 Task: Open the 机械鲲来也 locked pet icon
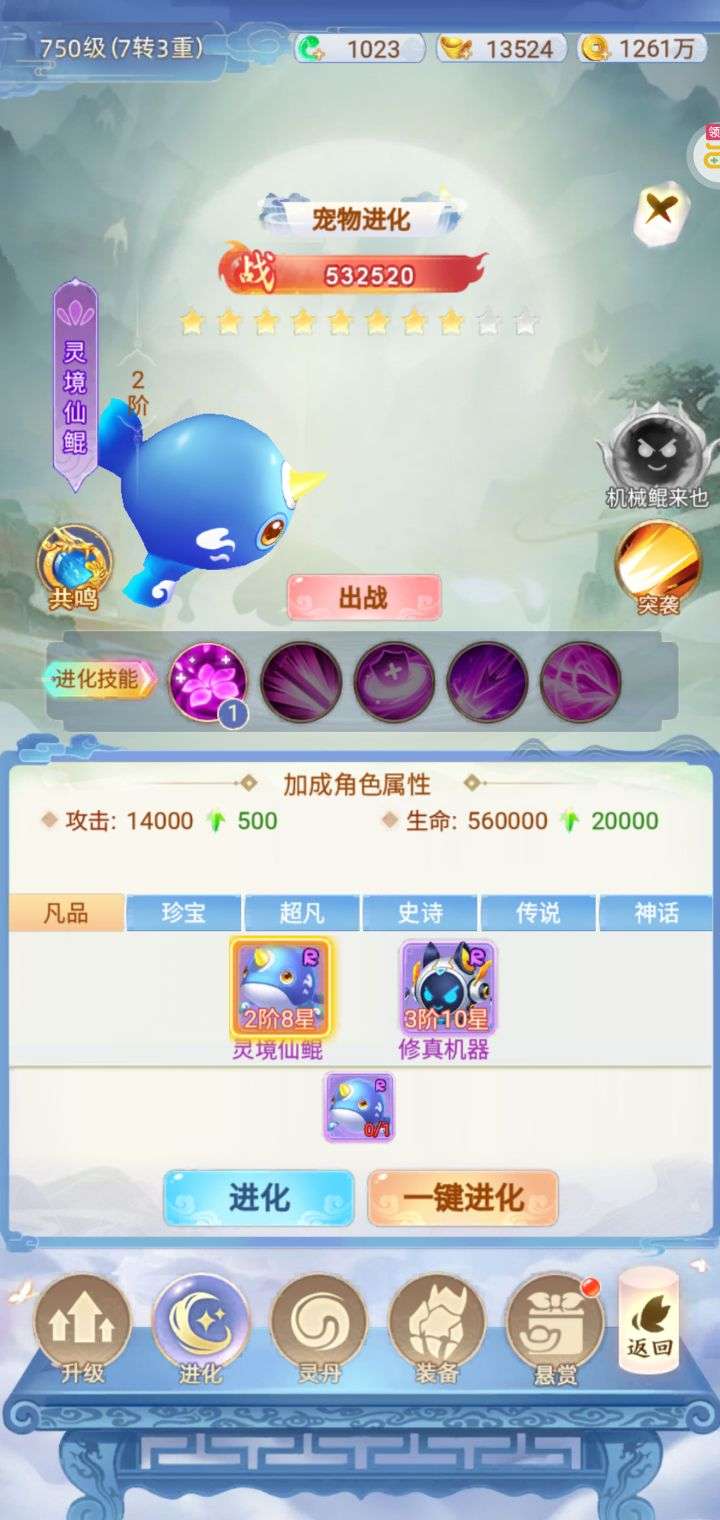point(656,458)
